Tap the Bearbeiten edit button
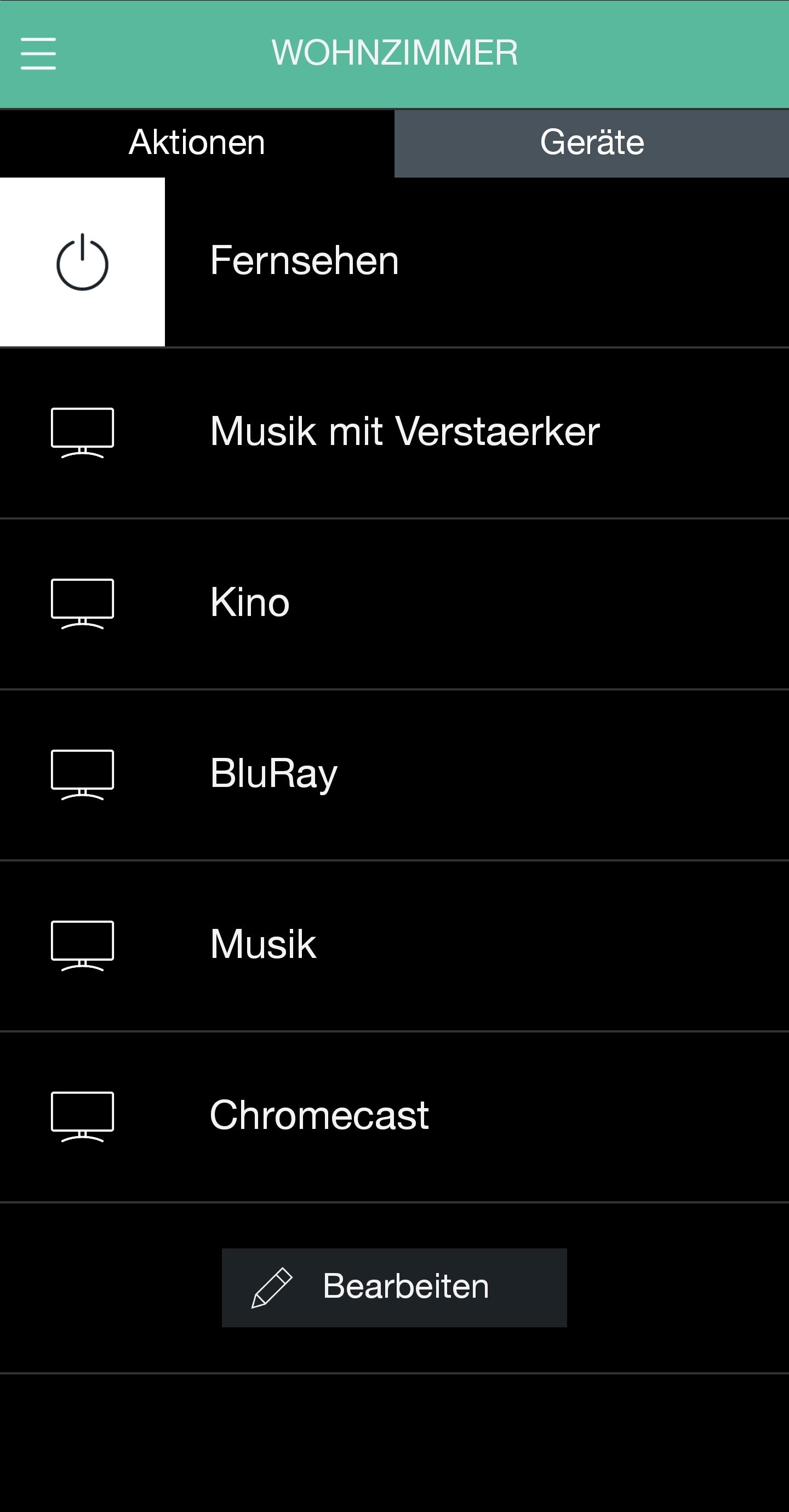The image size is (789, 1512). (394, 1287)
